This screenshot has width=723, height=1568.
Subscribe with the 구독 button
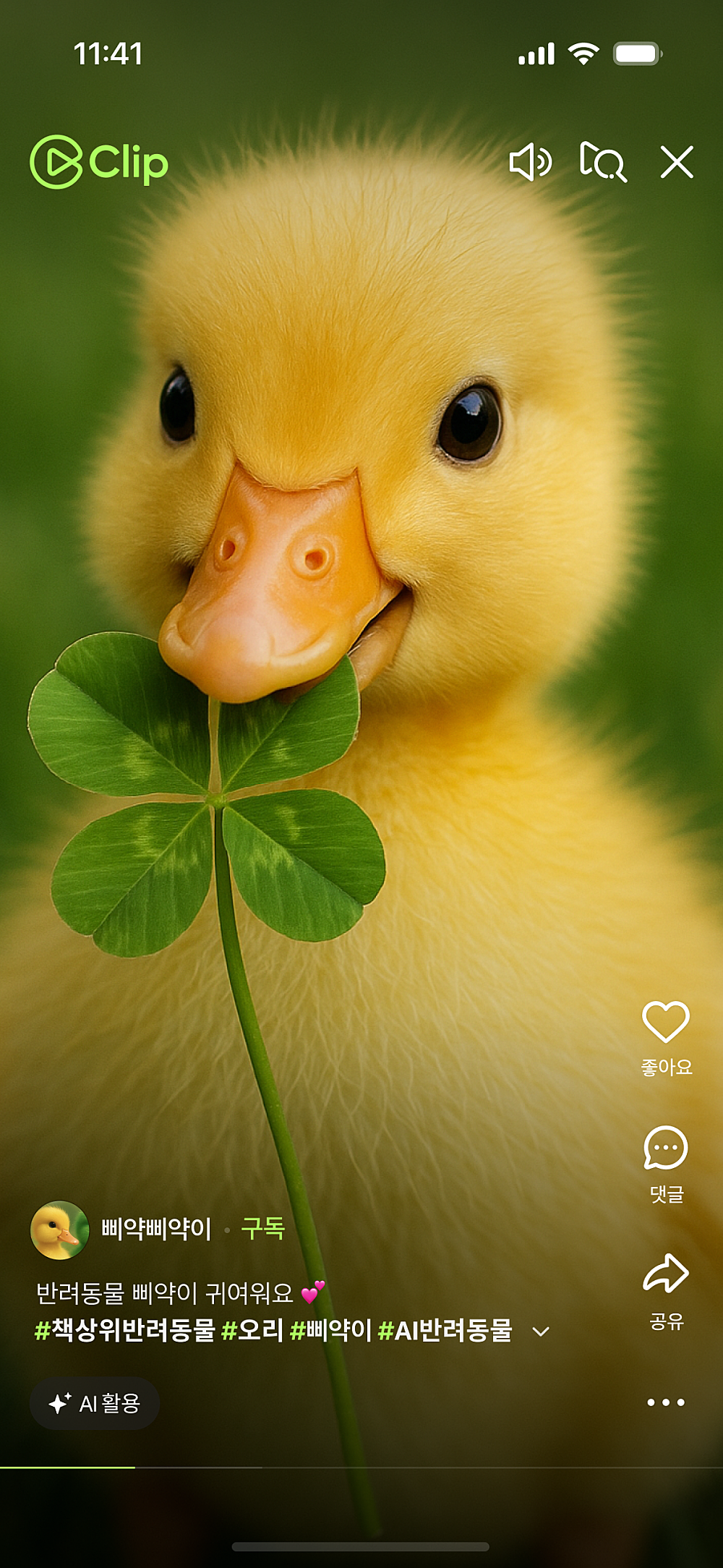pos(263,1229)
